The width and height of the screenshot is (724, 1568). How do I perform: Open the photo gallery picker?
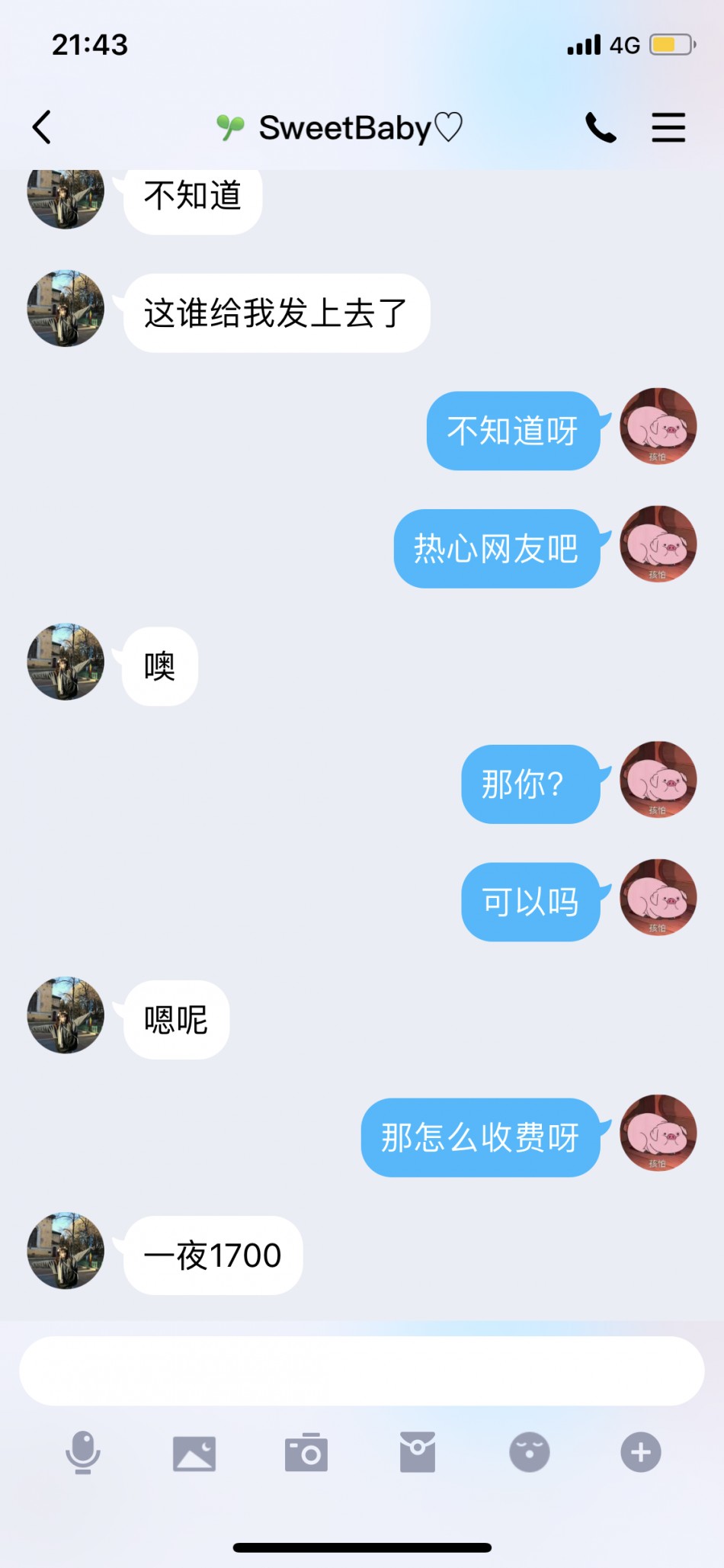pos(194,1453)
